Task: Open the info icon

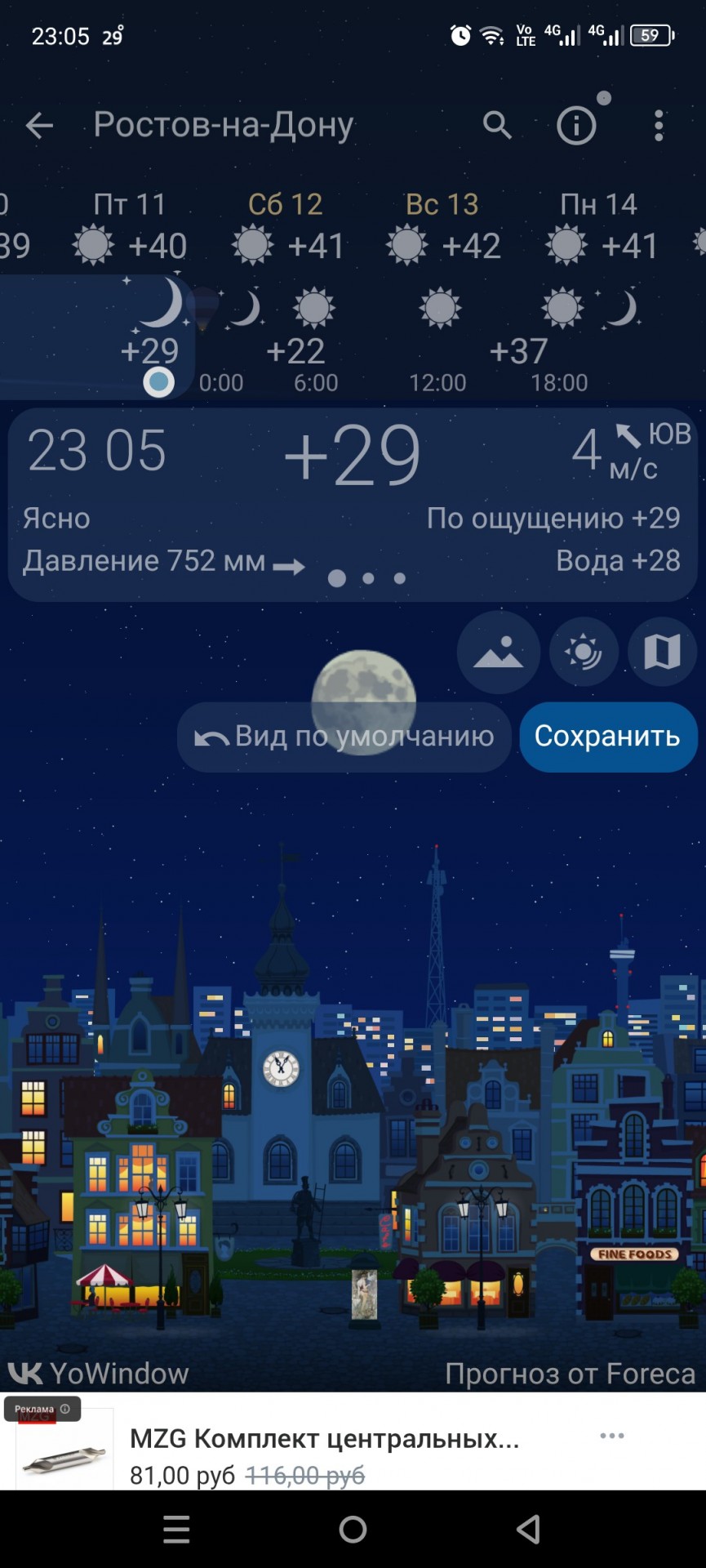Action: coord(576,125)
